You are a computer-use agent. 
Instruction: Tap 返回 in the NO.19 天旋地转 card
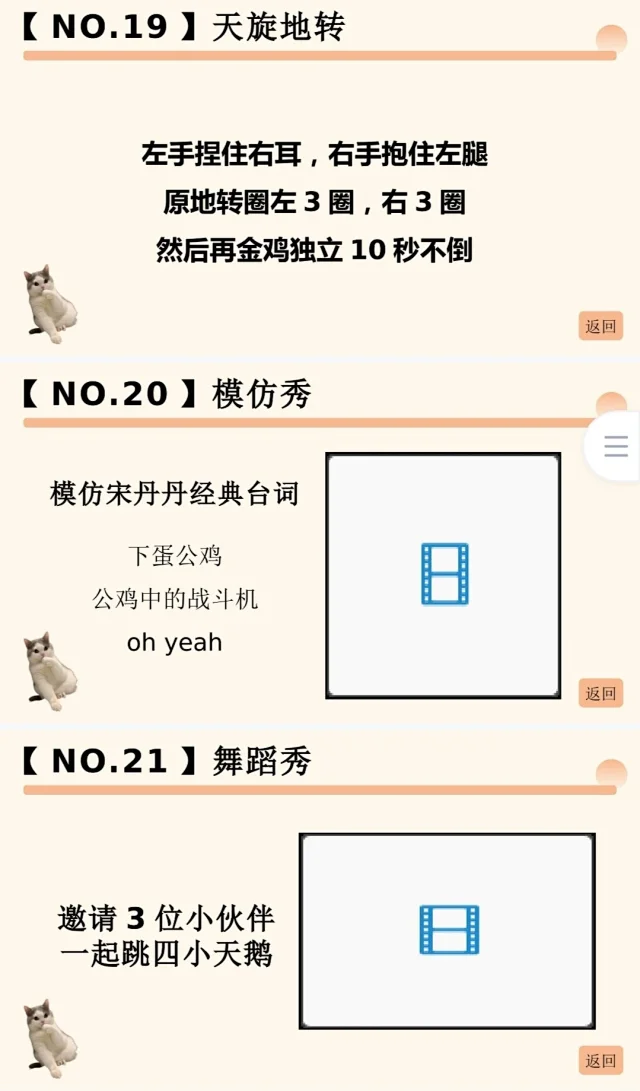tap(600, 326)
